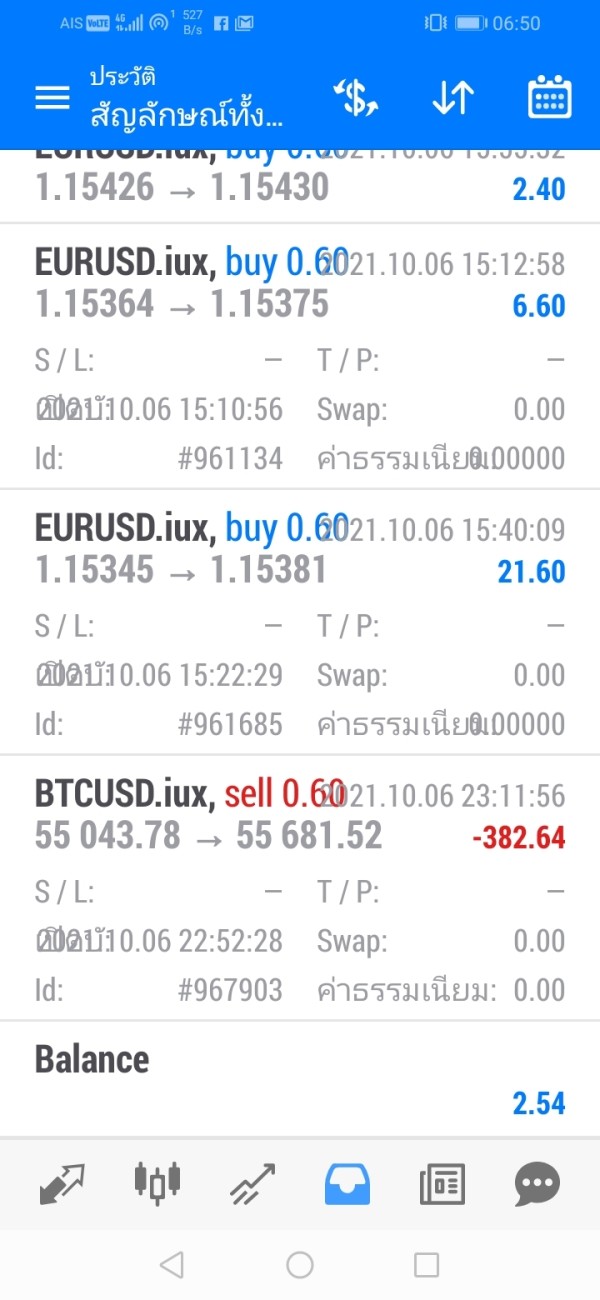Image resolution: width=600 pixels, height=1300 pixels.
Task: Collapse the BTCUSD.iux sell trade row
Action: 300,889
